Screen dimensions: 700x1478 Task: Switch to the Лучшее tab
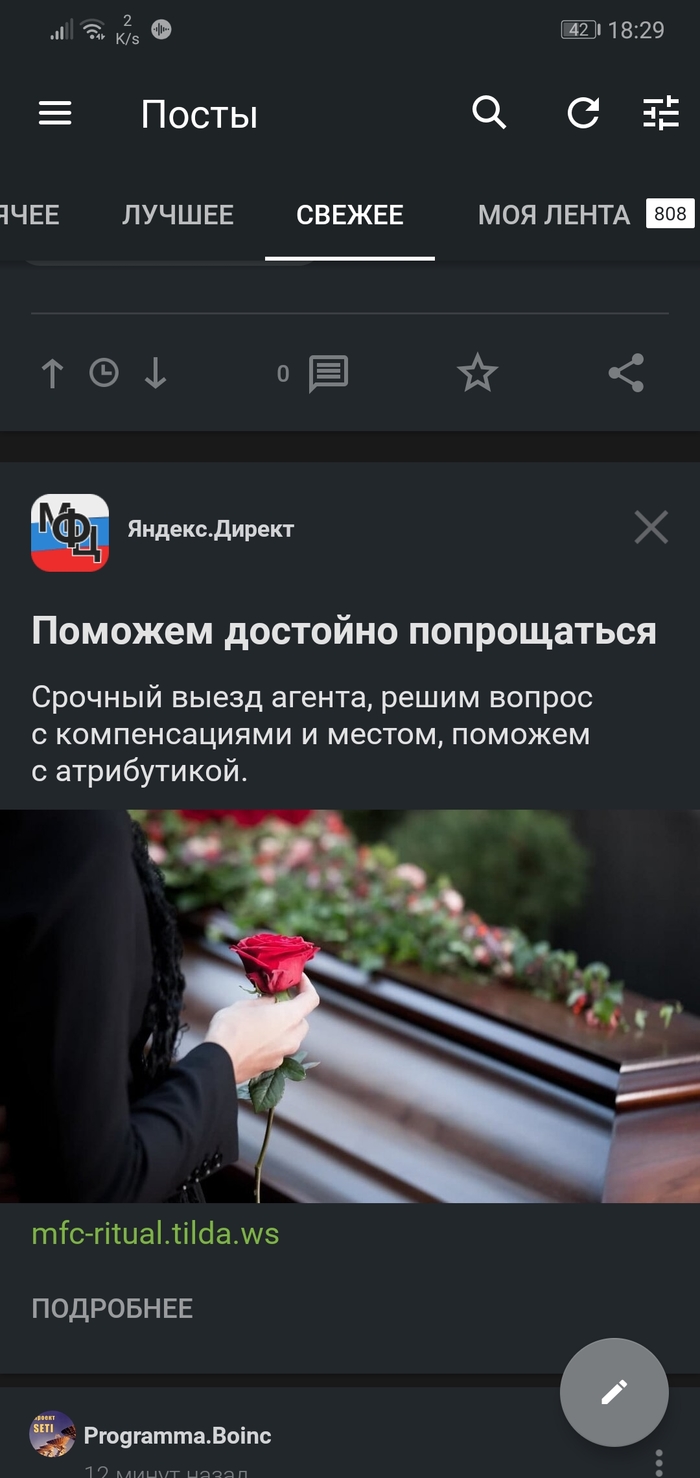tap(177, 215)
